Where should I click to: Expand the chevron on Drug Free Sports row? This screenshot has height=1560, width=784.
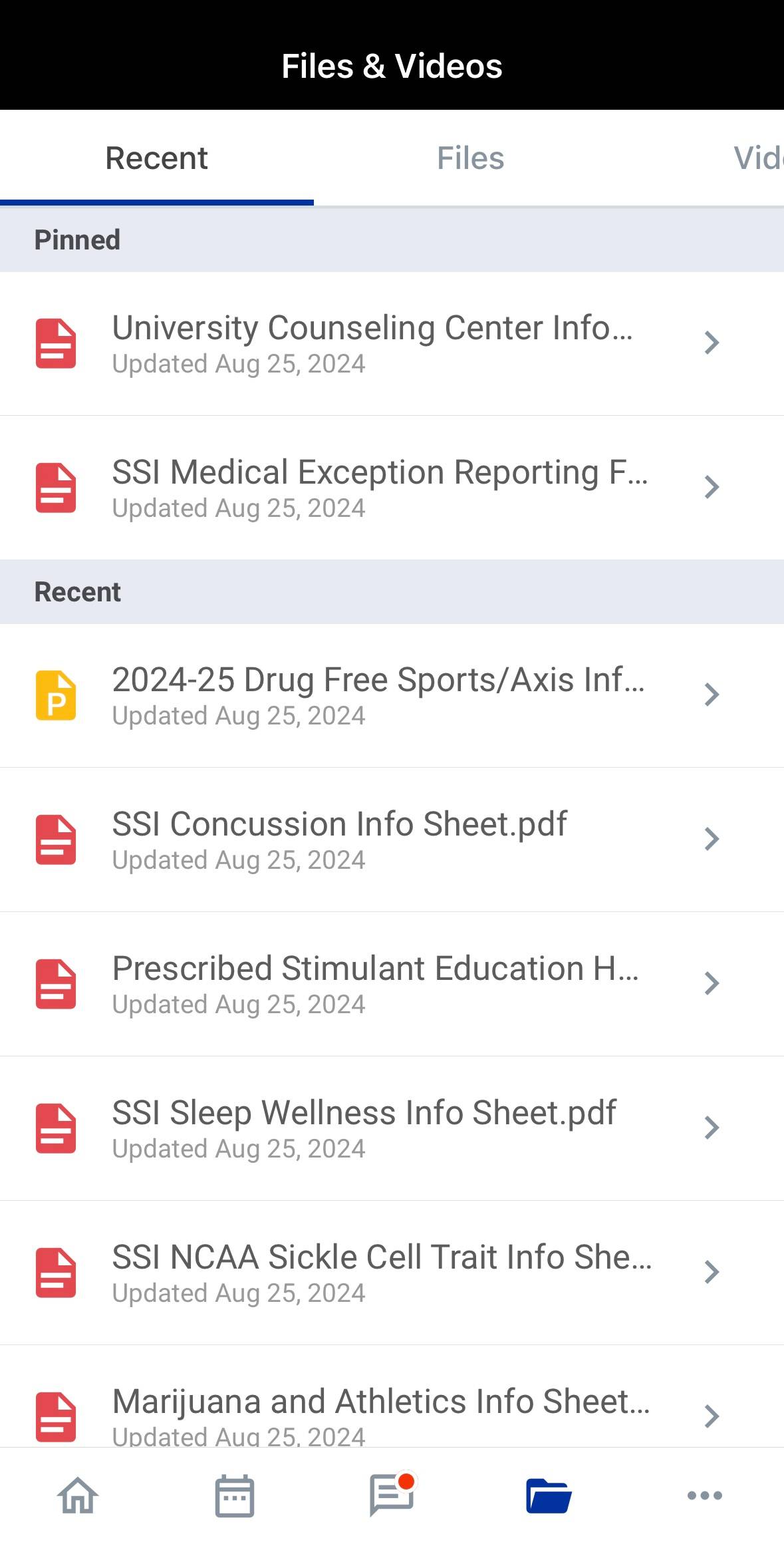pyautogui.click(x=712, y=695)
